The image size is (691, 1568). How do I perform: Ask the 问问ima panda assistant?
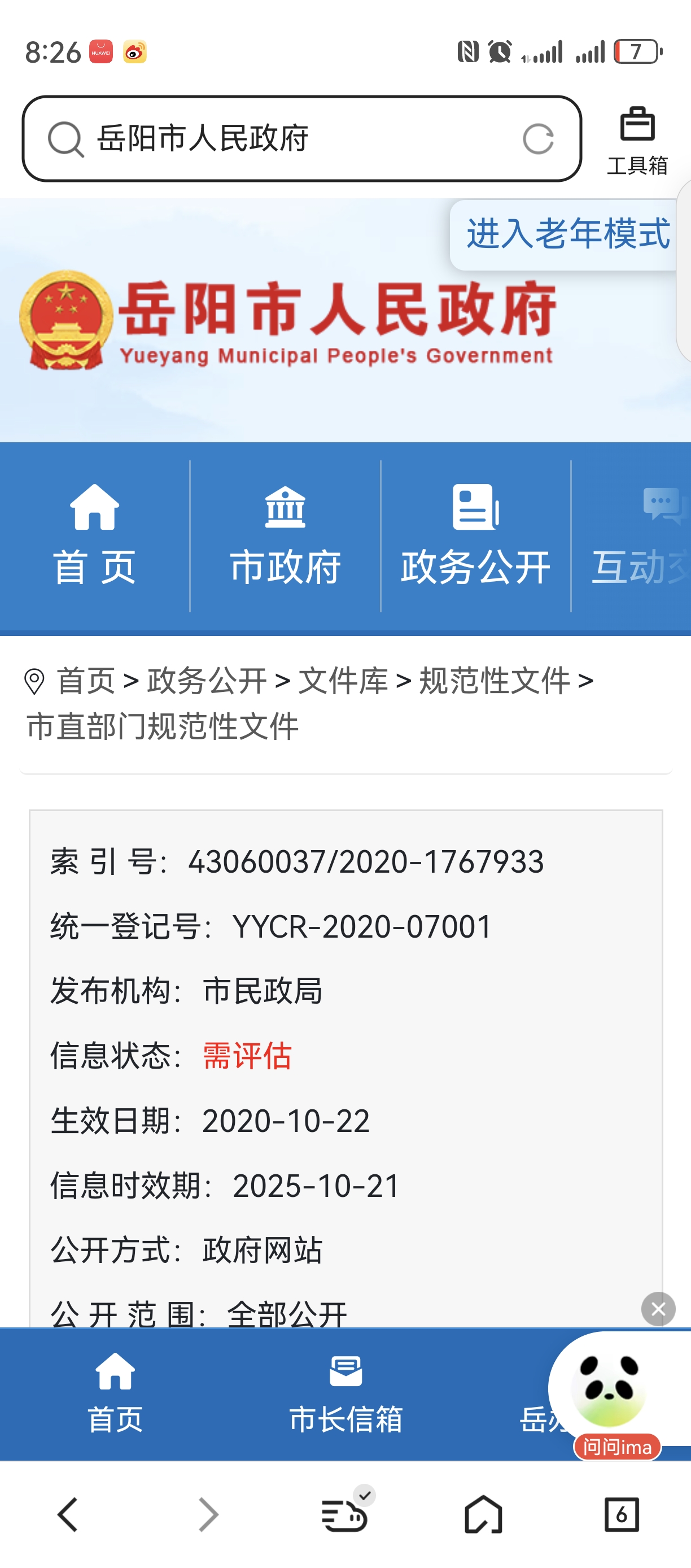pos(610,1394)
